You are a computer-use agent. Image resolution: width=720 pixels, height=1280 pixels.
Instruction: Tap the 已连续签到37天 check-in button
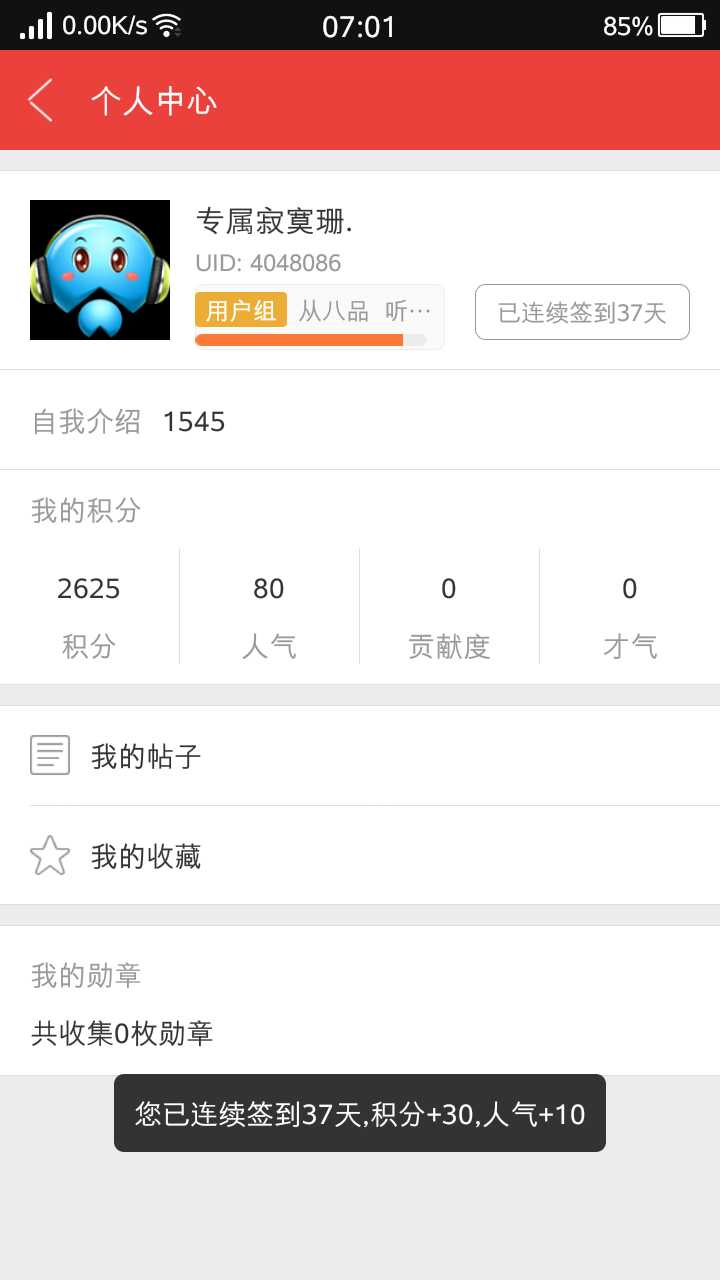pyautogui.click(x=582, y=312)
